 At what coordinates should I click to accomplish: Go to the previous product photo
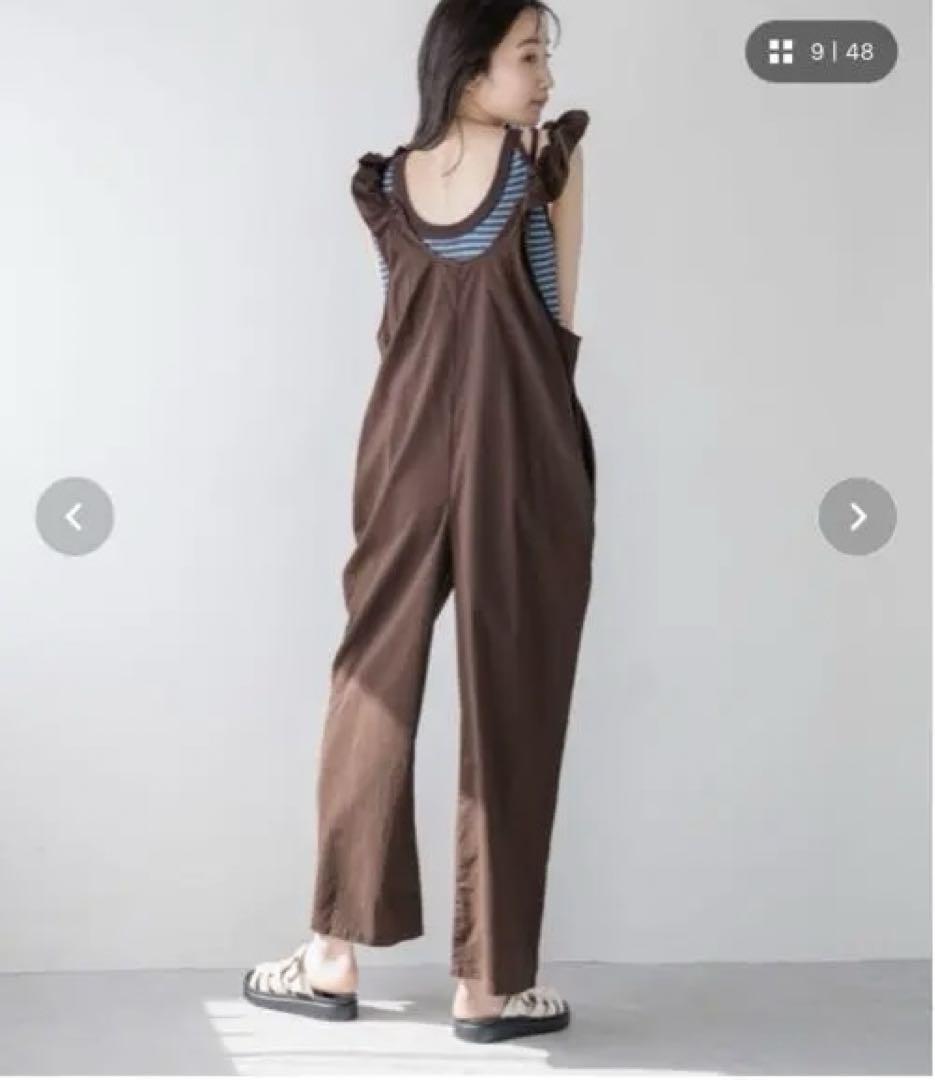(x=74, y=516)
